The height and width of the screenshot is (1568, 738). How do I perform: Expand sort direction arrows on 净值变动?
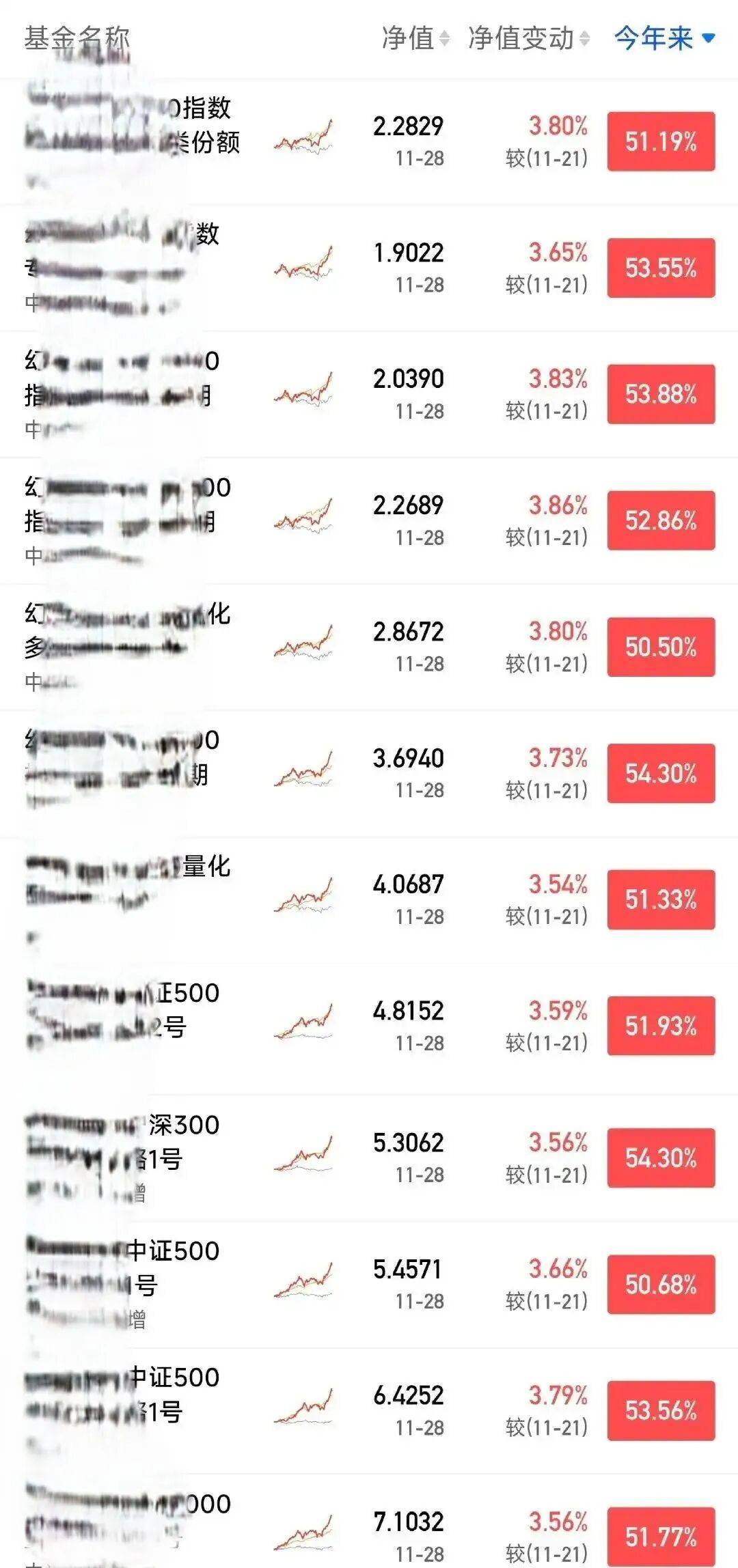(x=586, y=39)
